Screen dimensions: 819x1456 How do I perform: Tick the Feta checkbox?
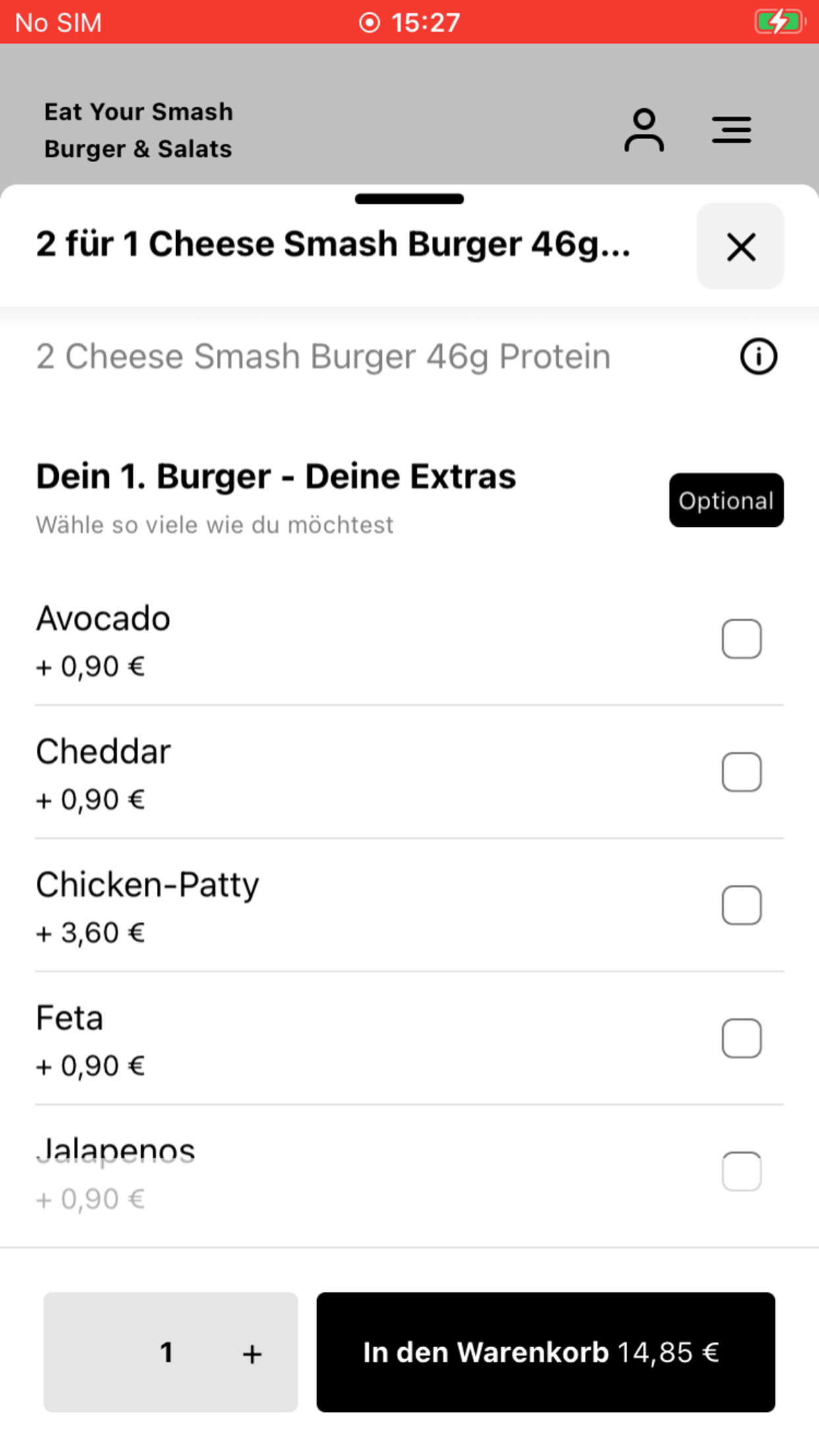click(741, 1039)
